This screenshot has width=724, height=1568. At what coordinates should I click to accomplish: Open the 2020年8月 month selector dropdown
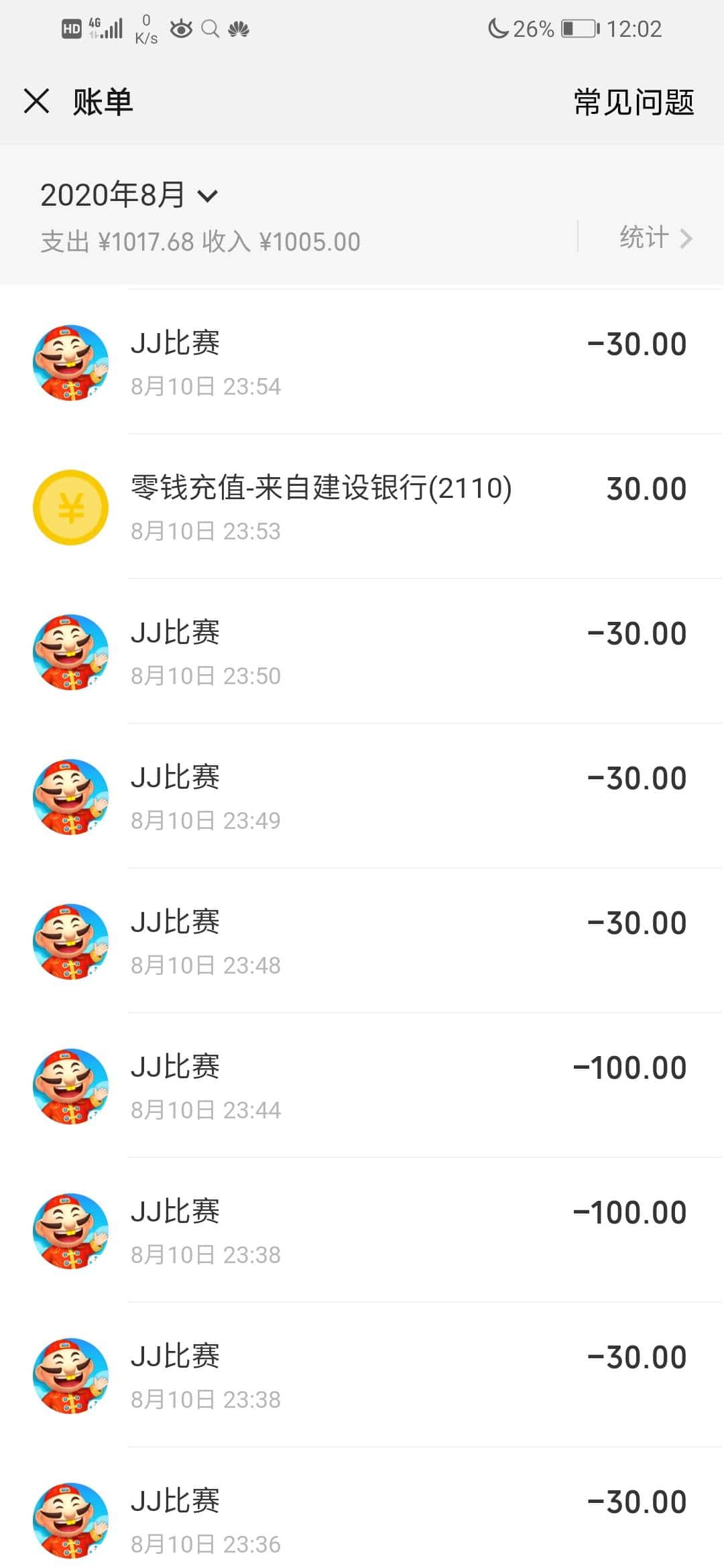coord(127,194)
